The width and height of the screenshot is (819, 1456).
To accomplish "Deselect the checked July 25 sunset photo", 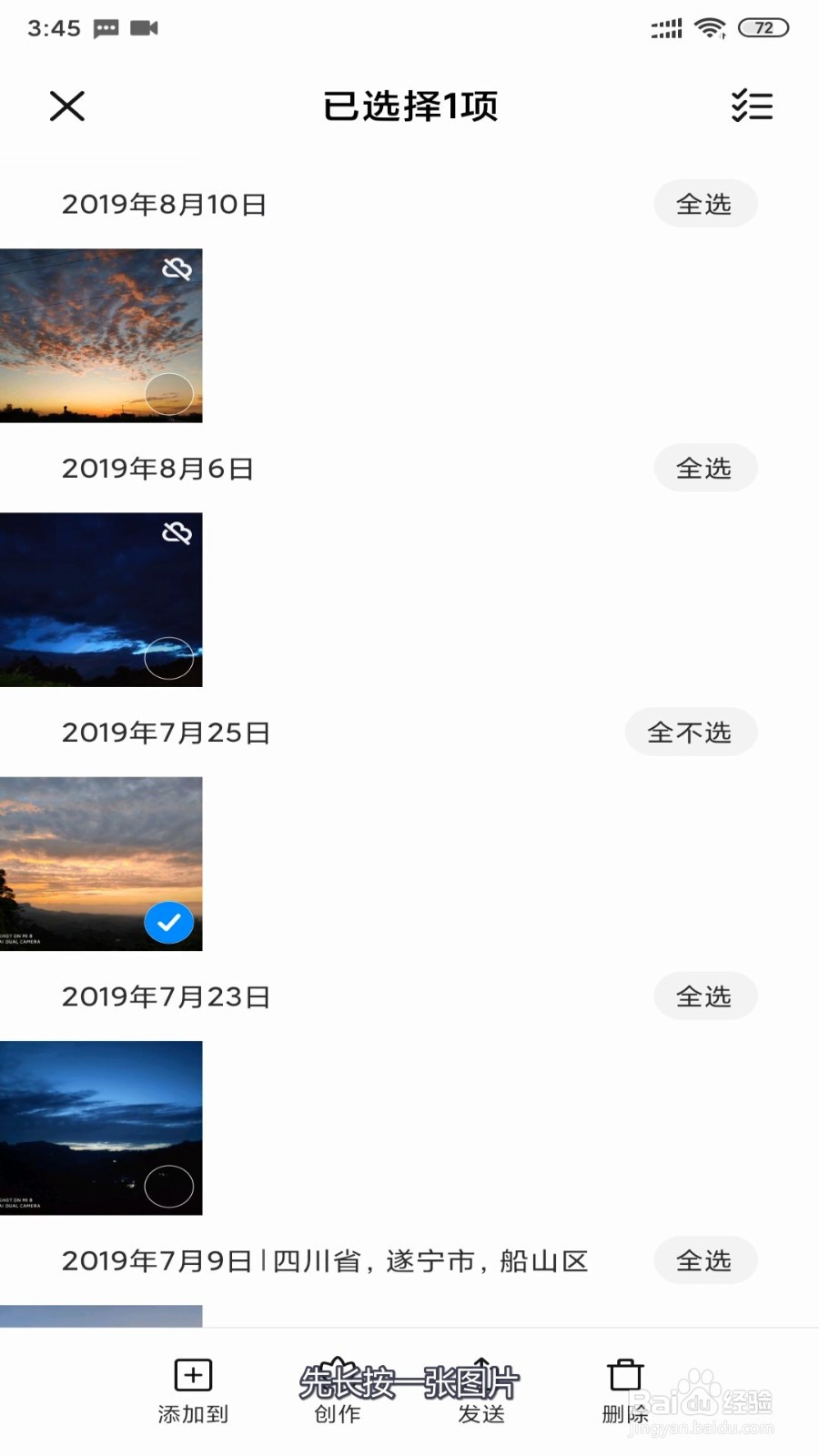I will (x=169, y=922).
